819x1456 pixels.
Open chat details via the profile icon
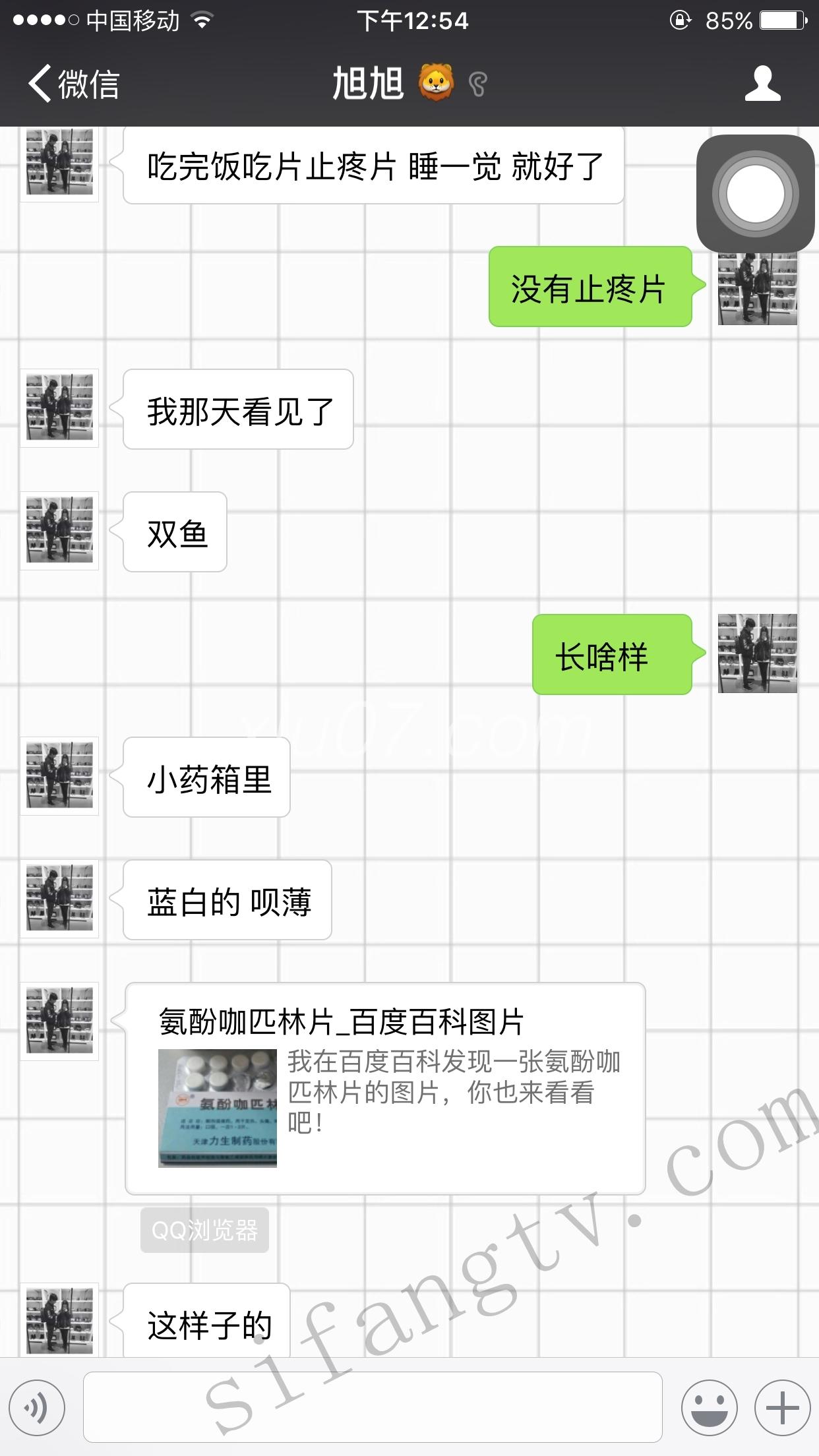point(762,84)
